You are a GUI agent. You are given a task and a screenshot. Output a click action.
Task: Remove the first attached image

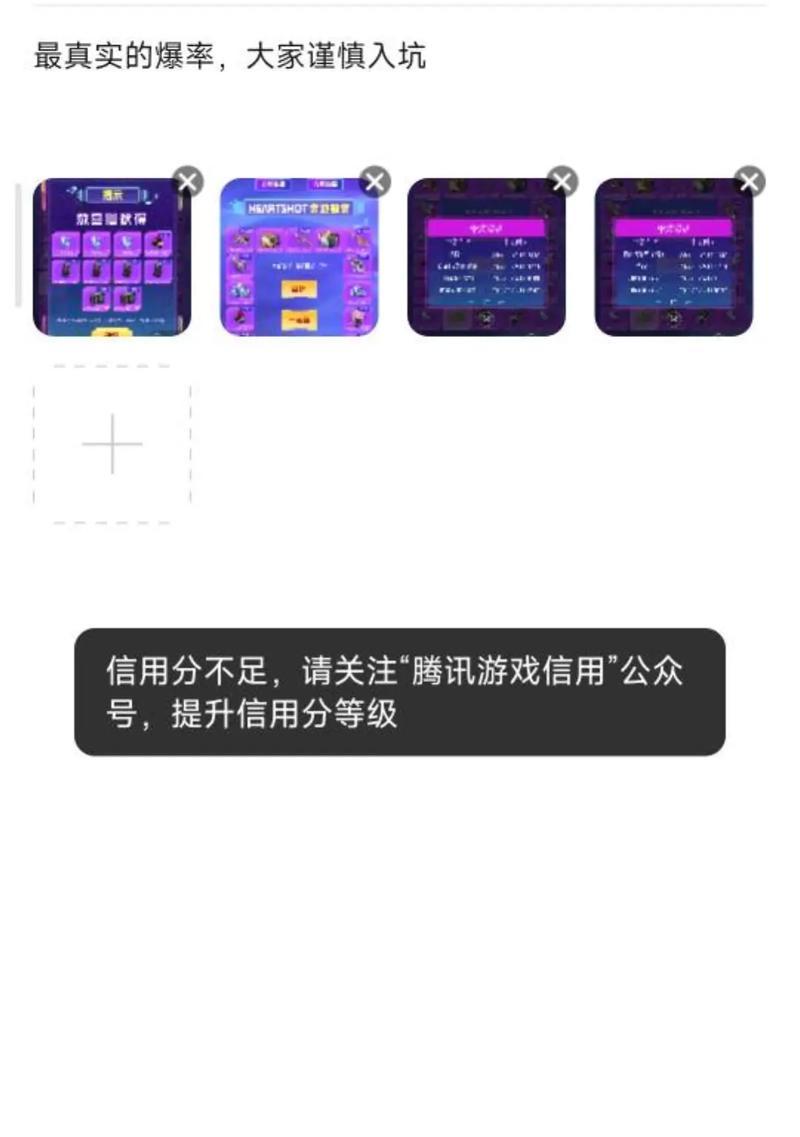click(x=187, y=181)
